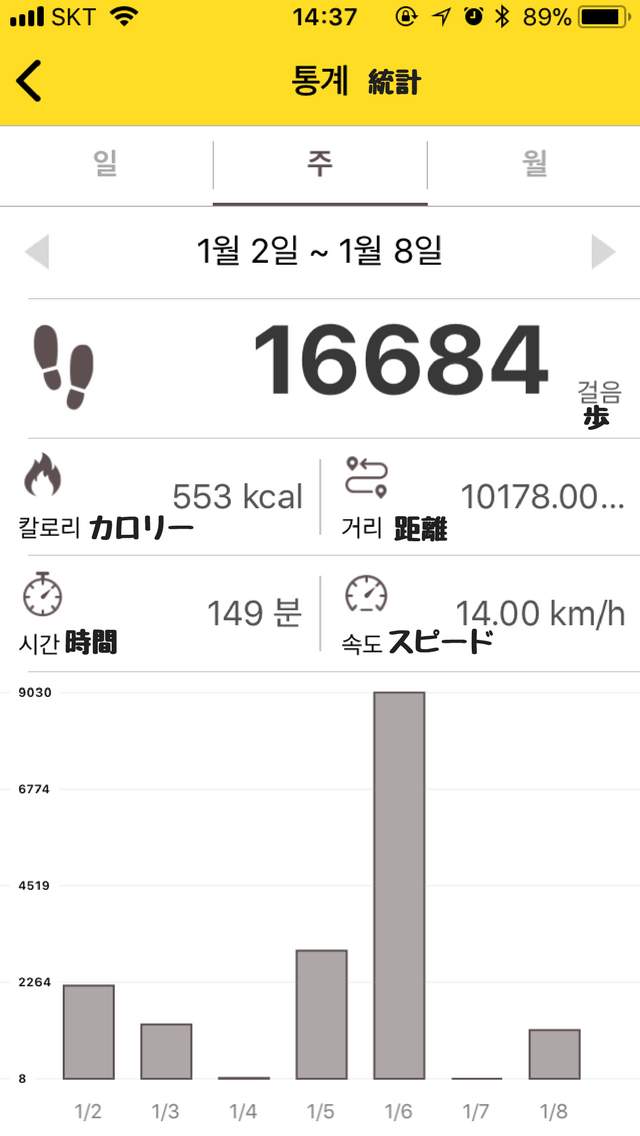Select the 주 (week) tab
Image resolution: width=640 pixels, height=1136 pixels.
tap(320, 165)
